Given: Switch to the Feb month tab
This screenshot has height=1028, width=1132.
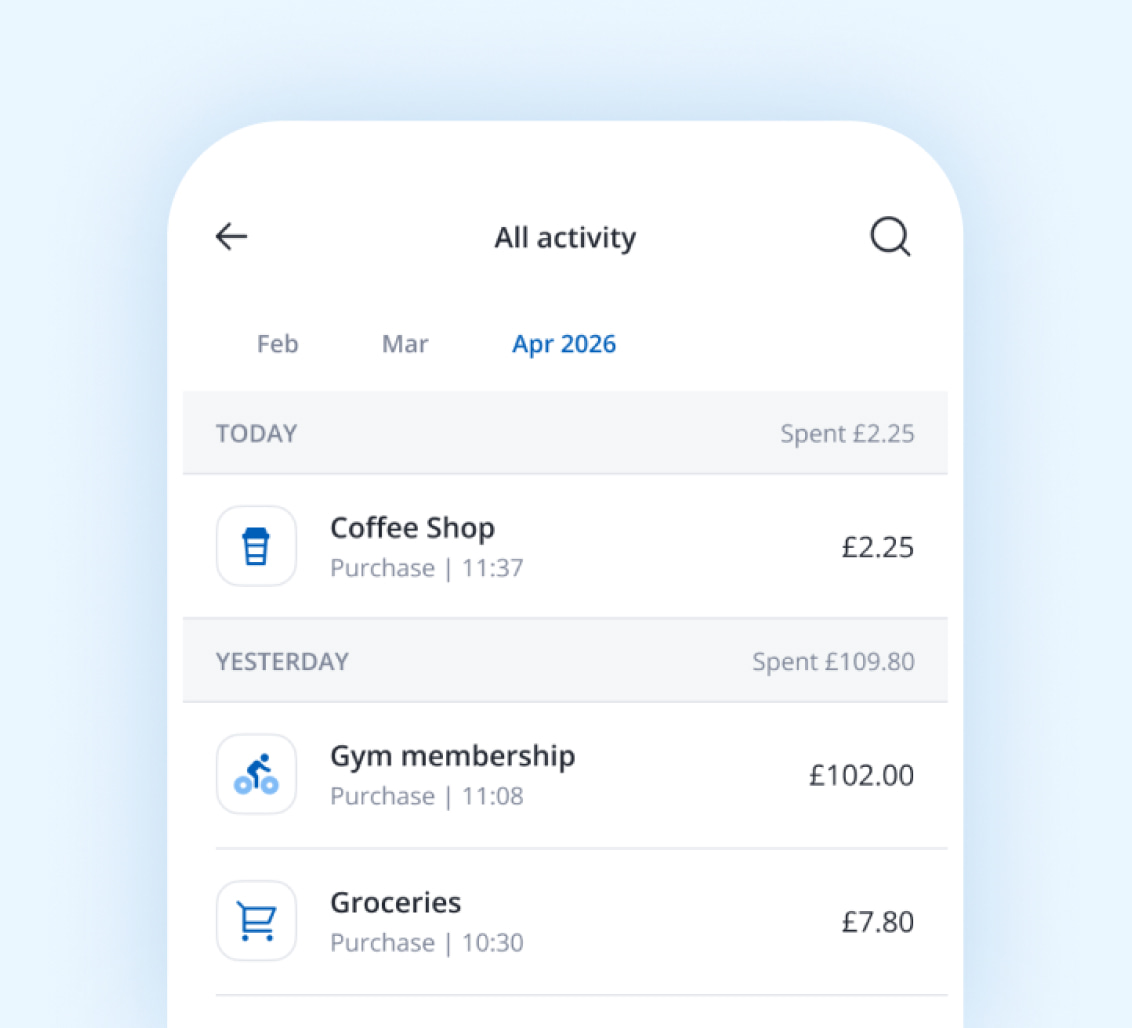Looking at the screenshot, I should click(x=277, y=344).
